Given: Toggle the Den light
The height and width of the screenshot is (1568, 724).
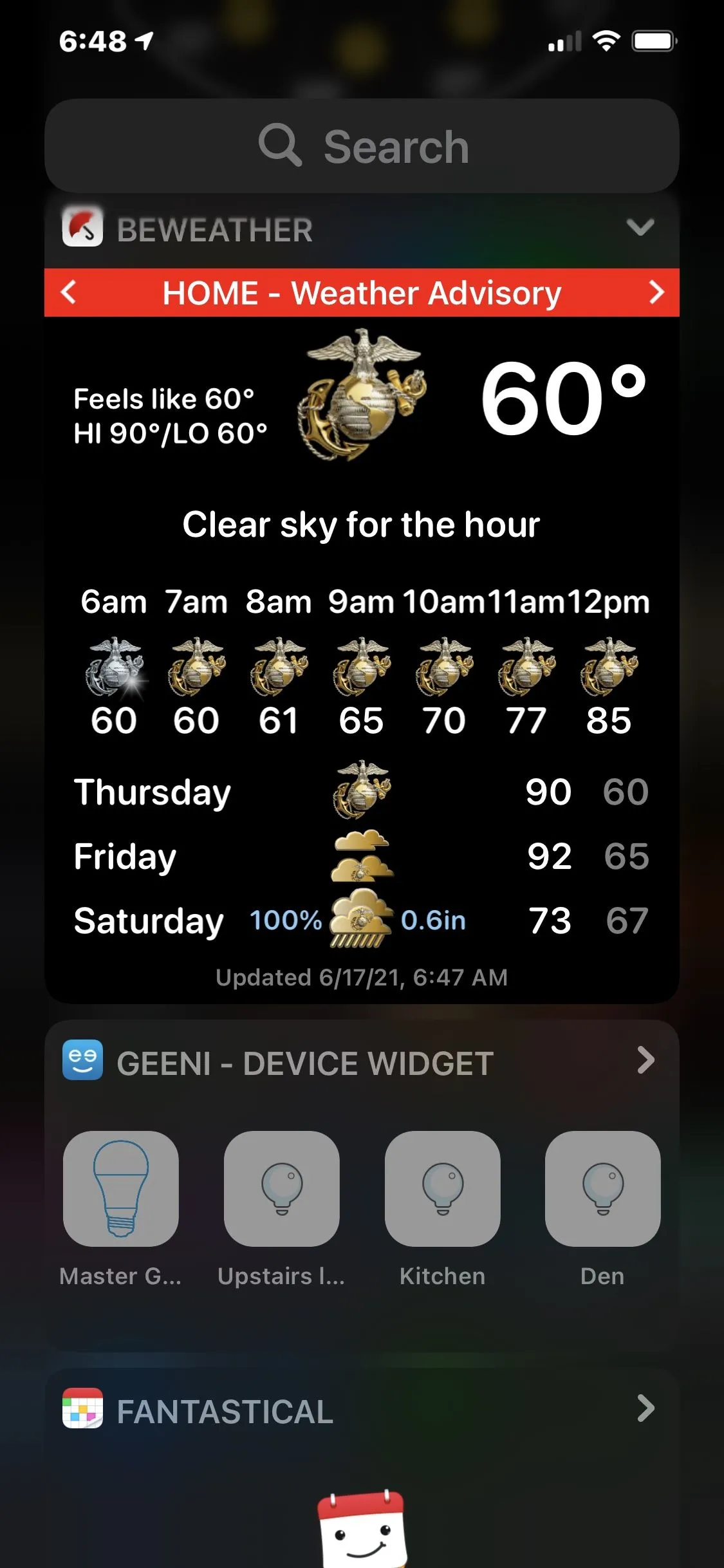Looking at the screenshot, I should coord(602,1188).
